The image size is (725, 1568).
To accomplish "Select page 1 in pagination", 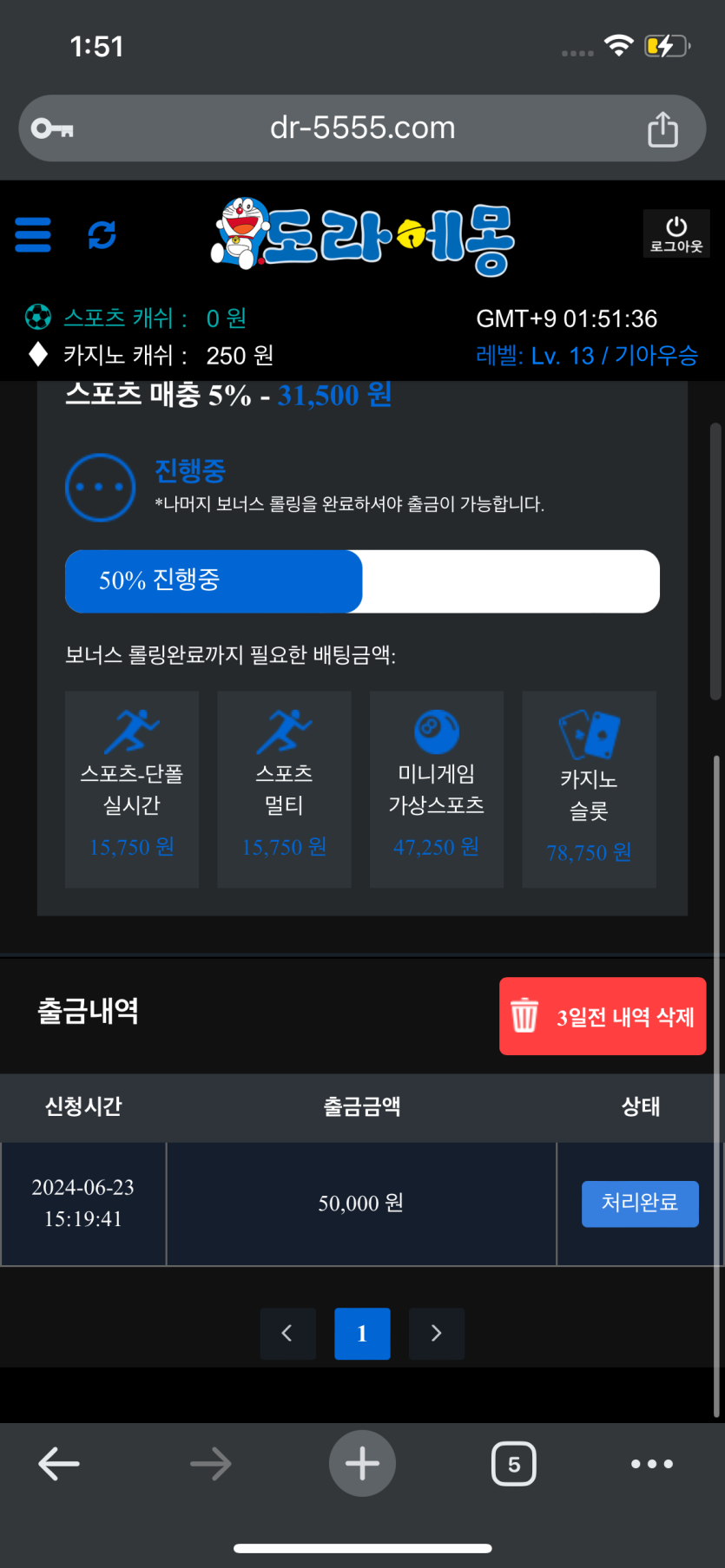I will tap(362, 1333).
